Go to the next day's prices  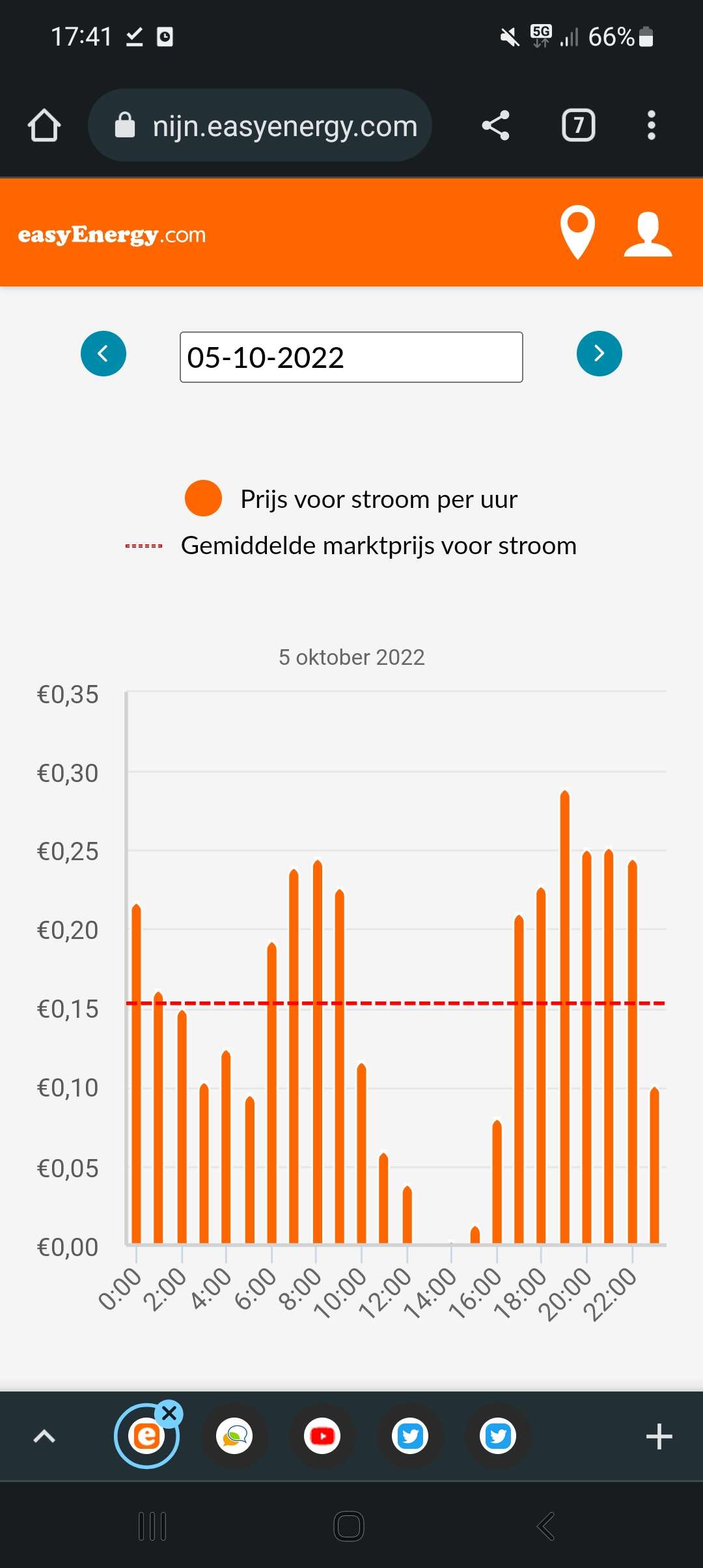click(599, 354)
